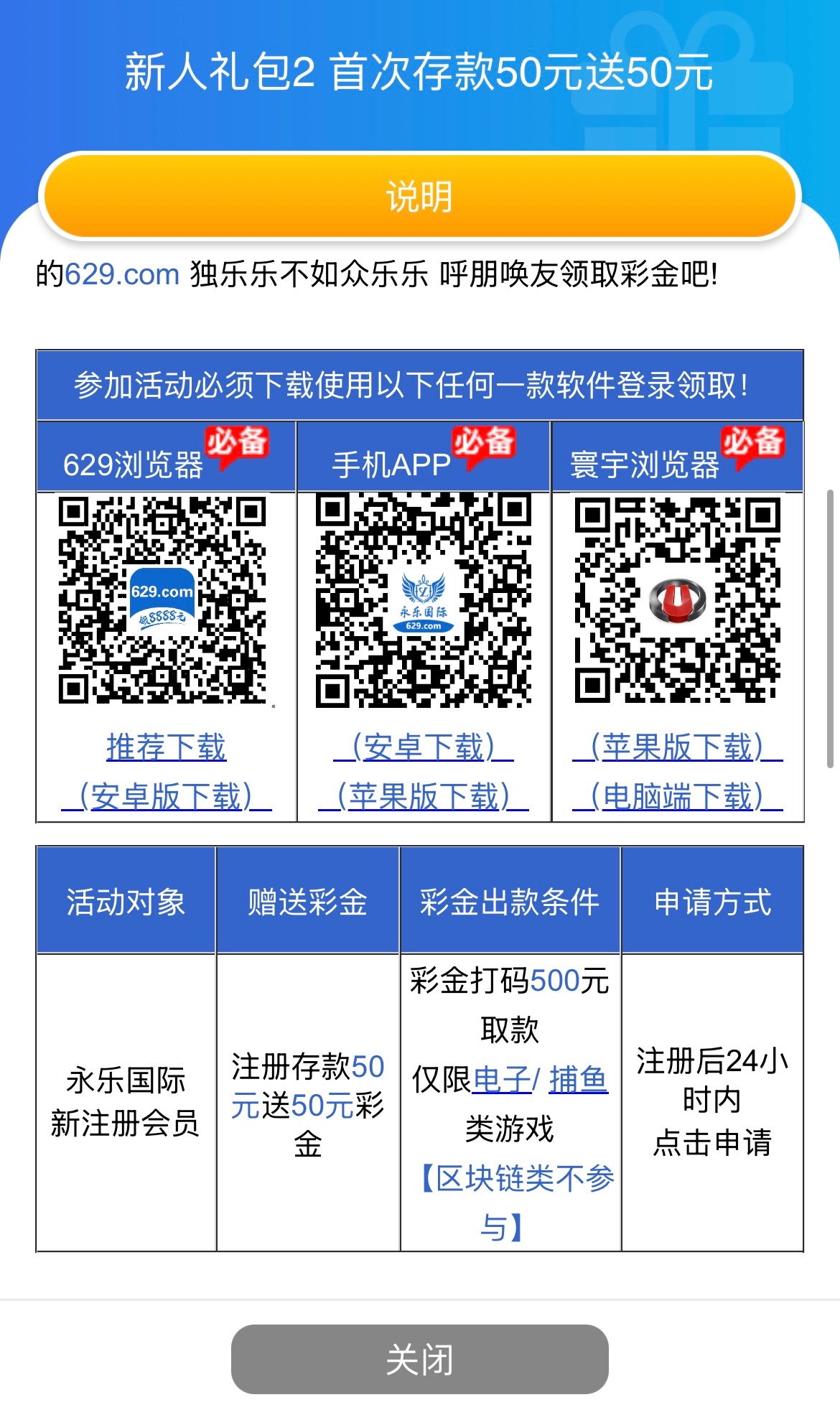
Task: Tap (苹果版下载) link under 手机APP
Action: click(x=424, y=796)
